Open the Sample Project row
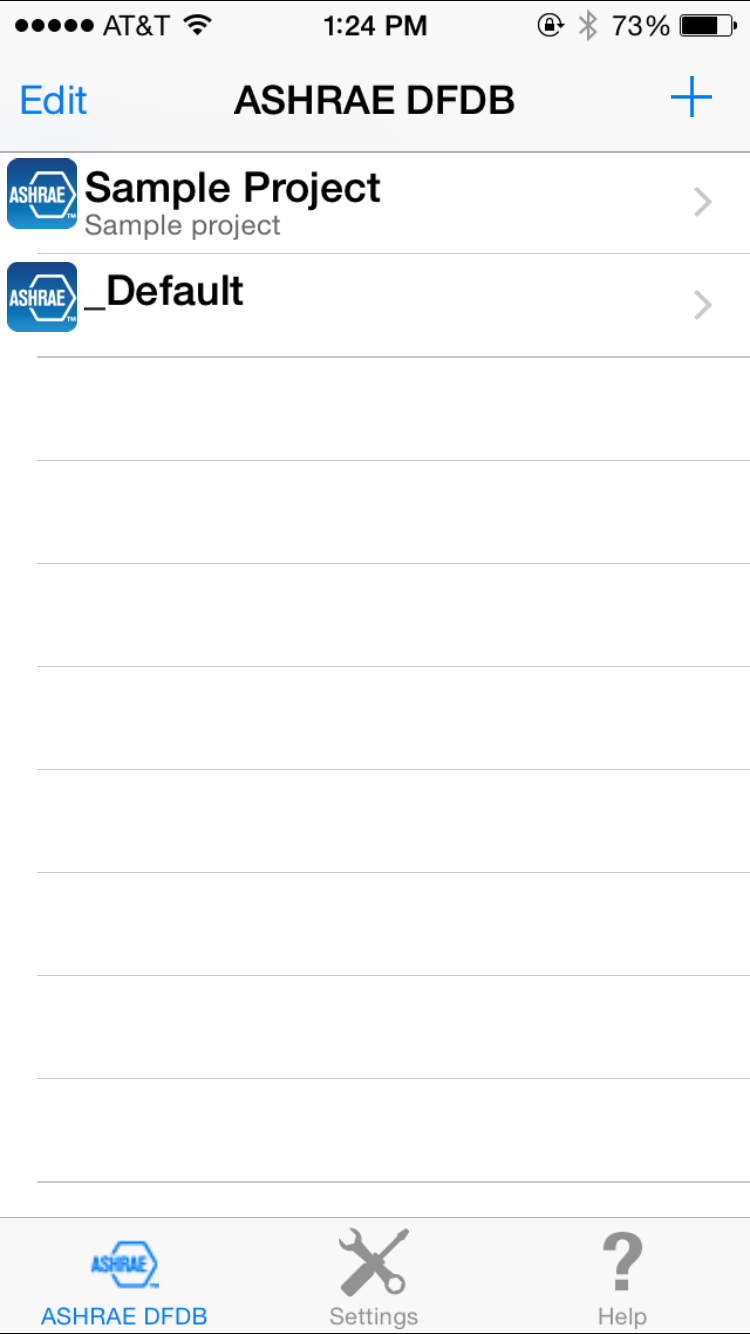 (375, 203)
